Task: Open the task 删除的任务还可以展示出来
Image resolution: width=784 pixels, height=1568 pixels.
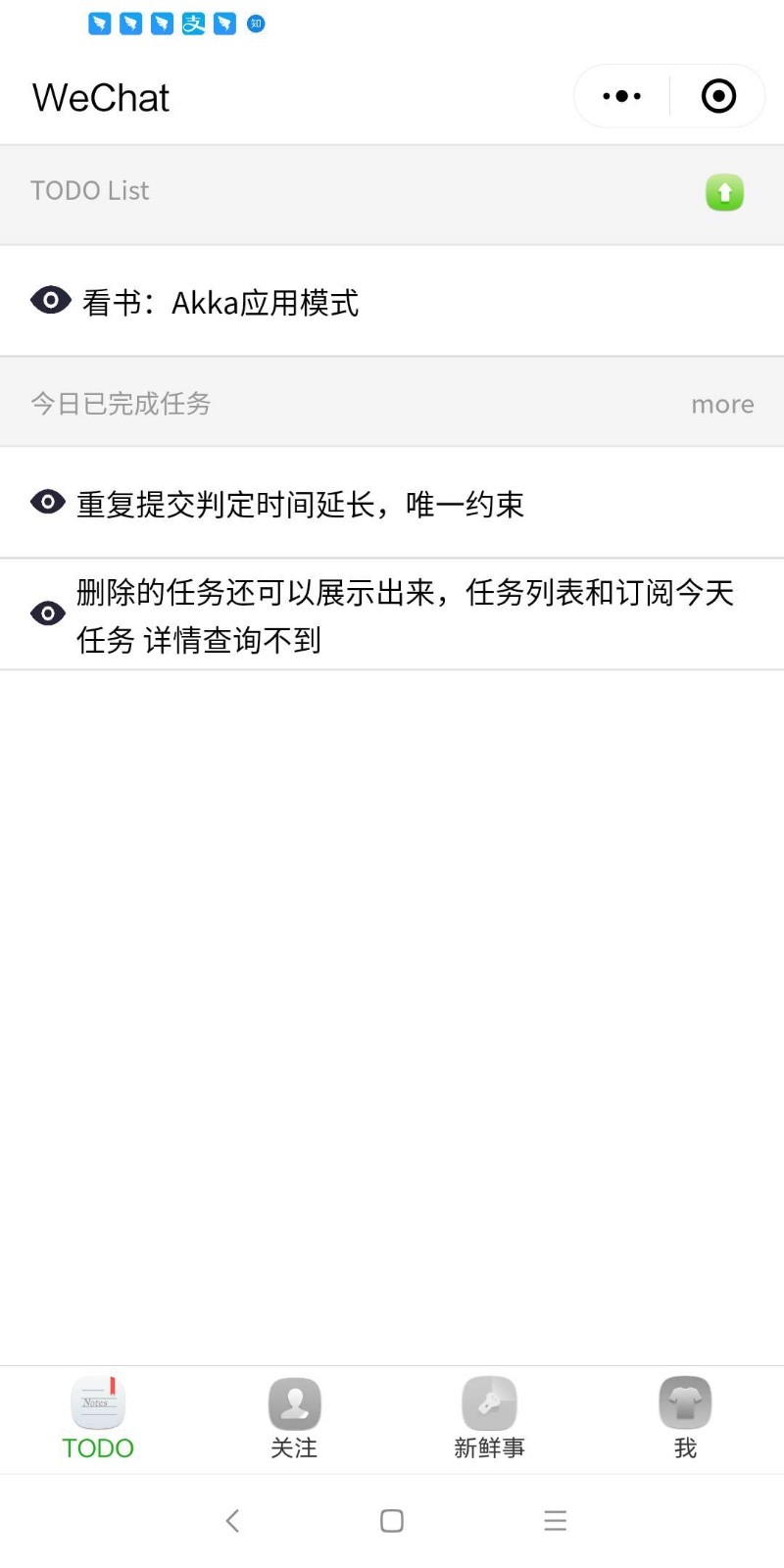Action: [392, 614]
